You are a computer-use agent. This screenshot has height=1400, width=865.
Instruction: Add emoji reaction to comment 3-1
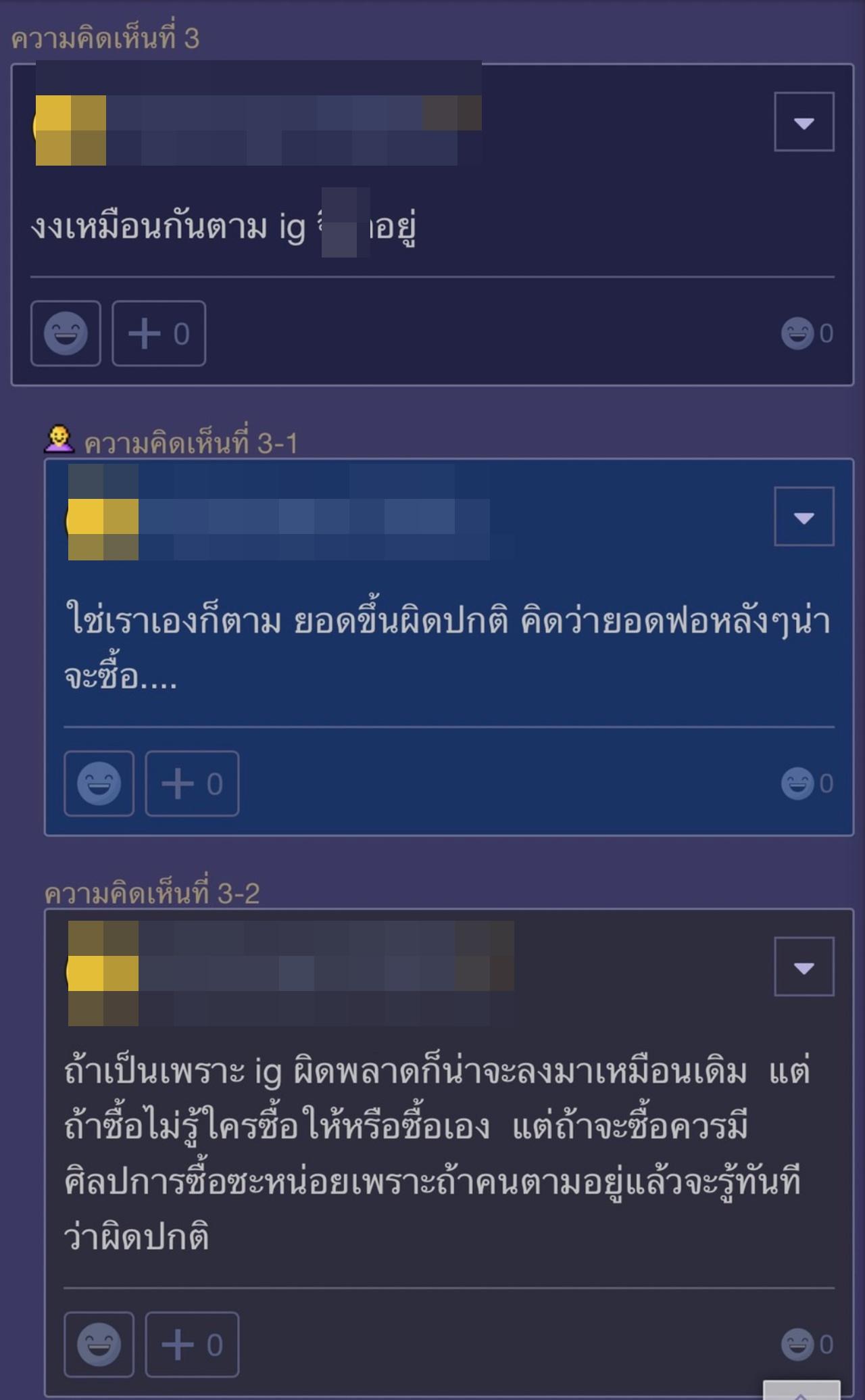[x=99, y=783]
